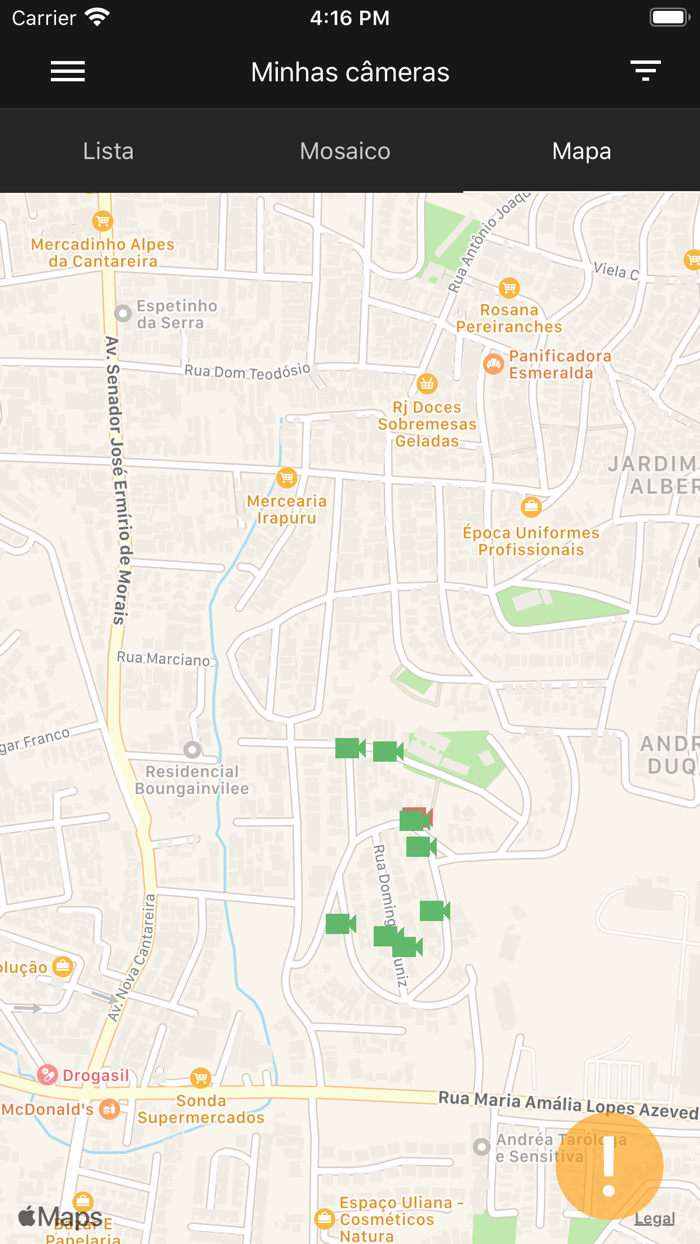Select the camera marker left of Rua Domingos

click(341, 923)
